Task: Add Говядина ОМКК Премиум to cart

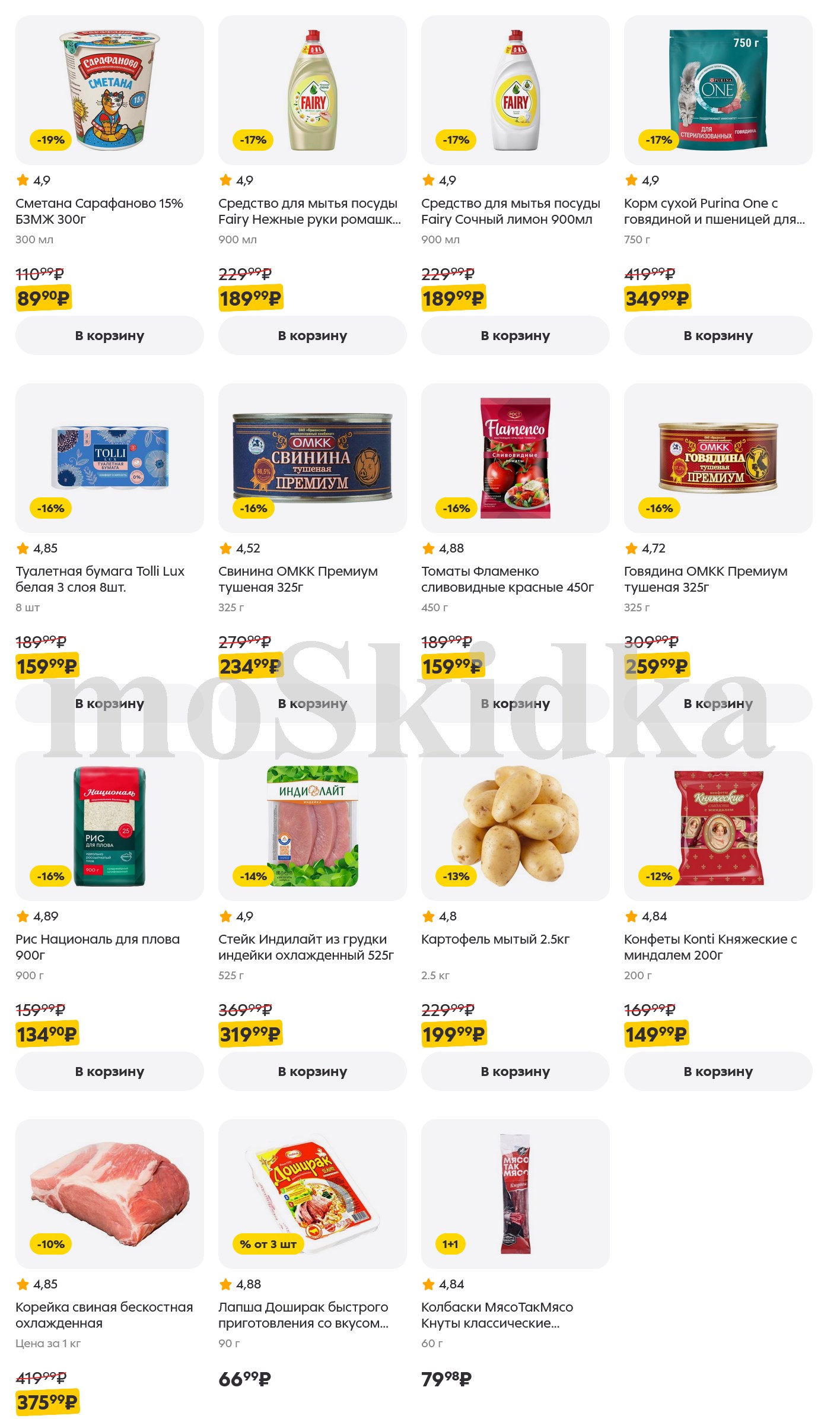Action: pyautogui.click(x=718, y=703)
